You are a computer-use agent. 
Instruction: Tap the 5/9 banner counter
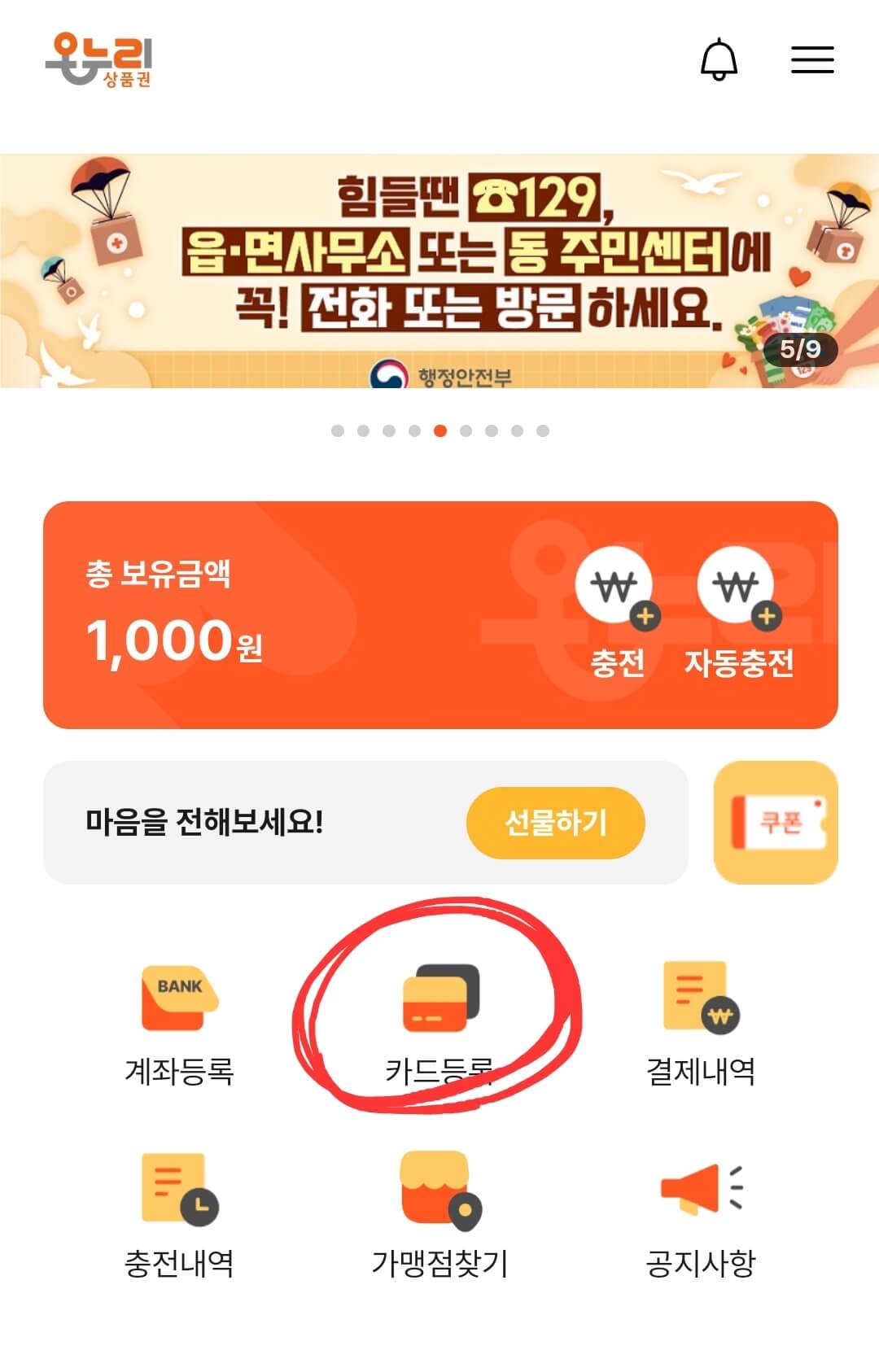click(x=802, y=348)
